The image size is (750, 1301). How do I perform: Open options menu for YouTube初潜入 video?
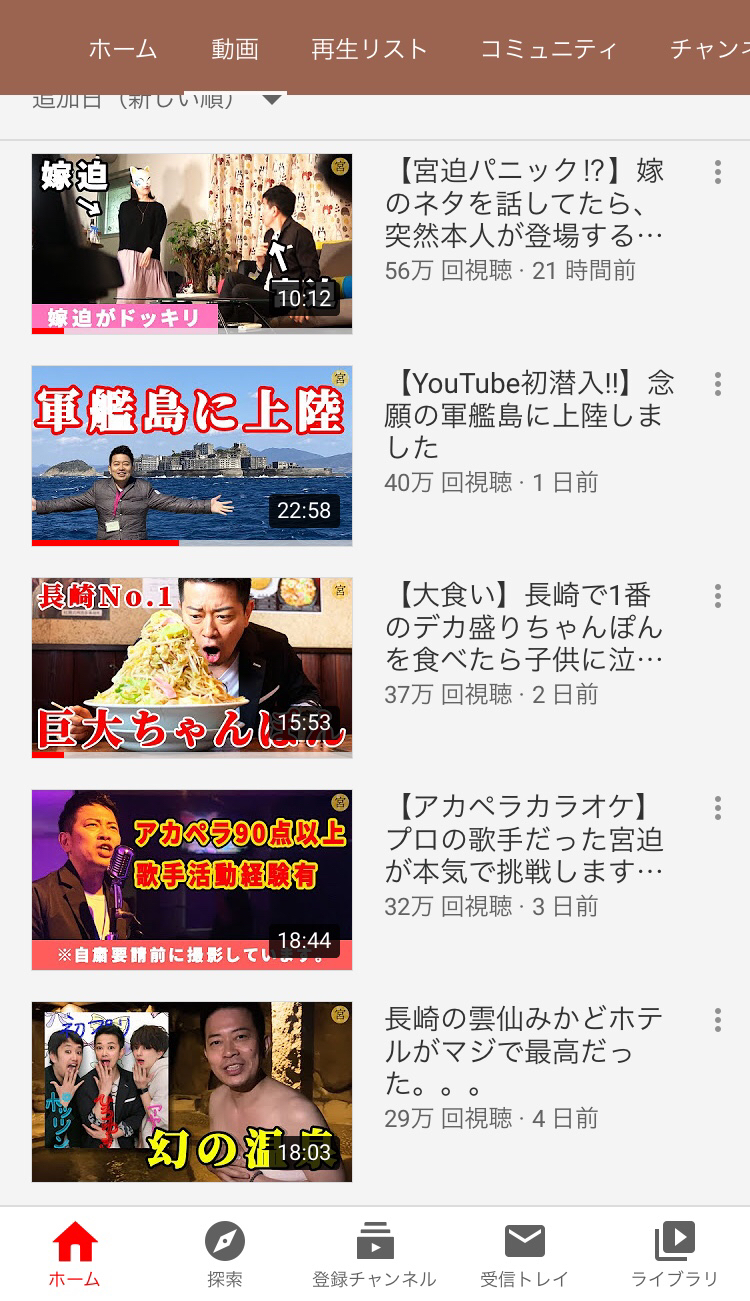(x=717, y=384)
